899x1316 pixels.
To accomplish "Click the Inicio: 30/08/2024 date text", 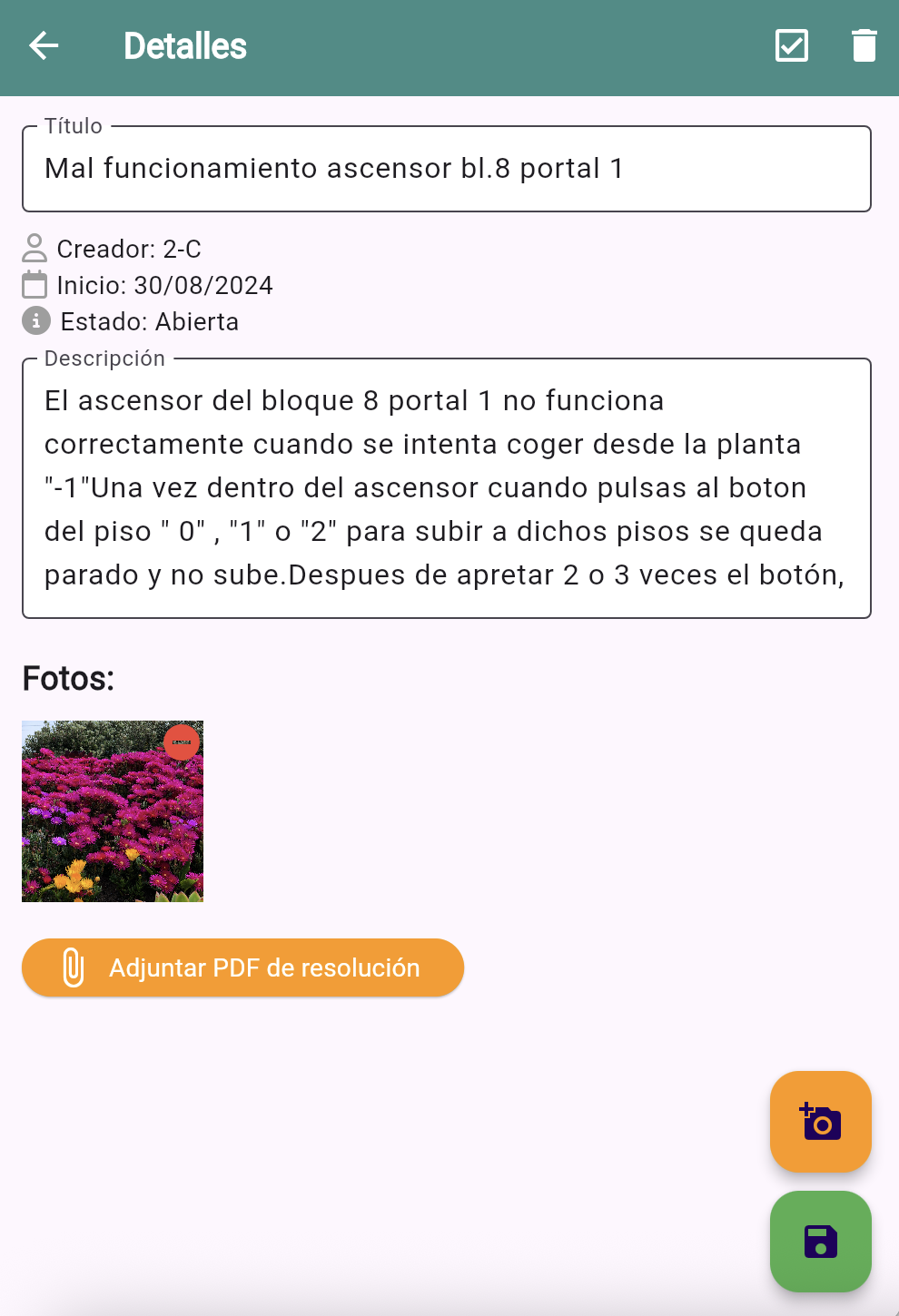I will click(x=165, y=284).
